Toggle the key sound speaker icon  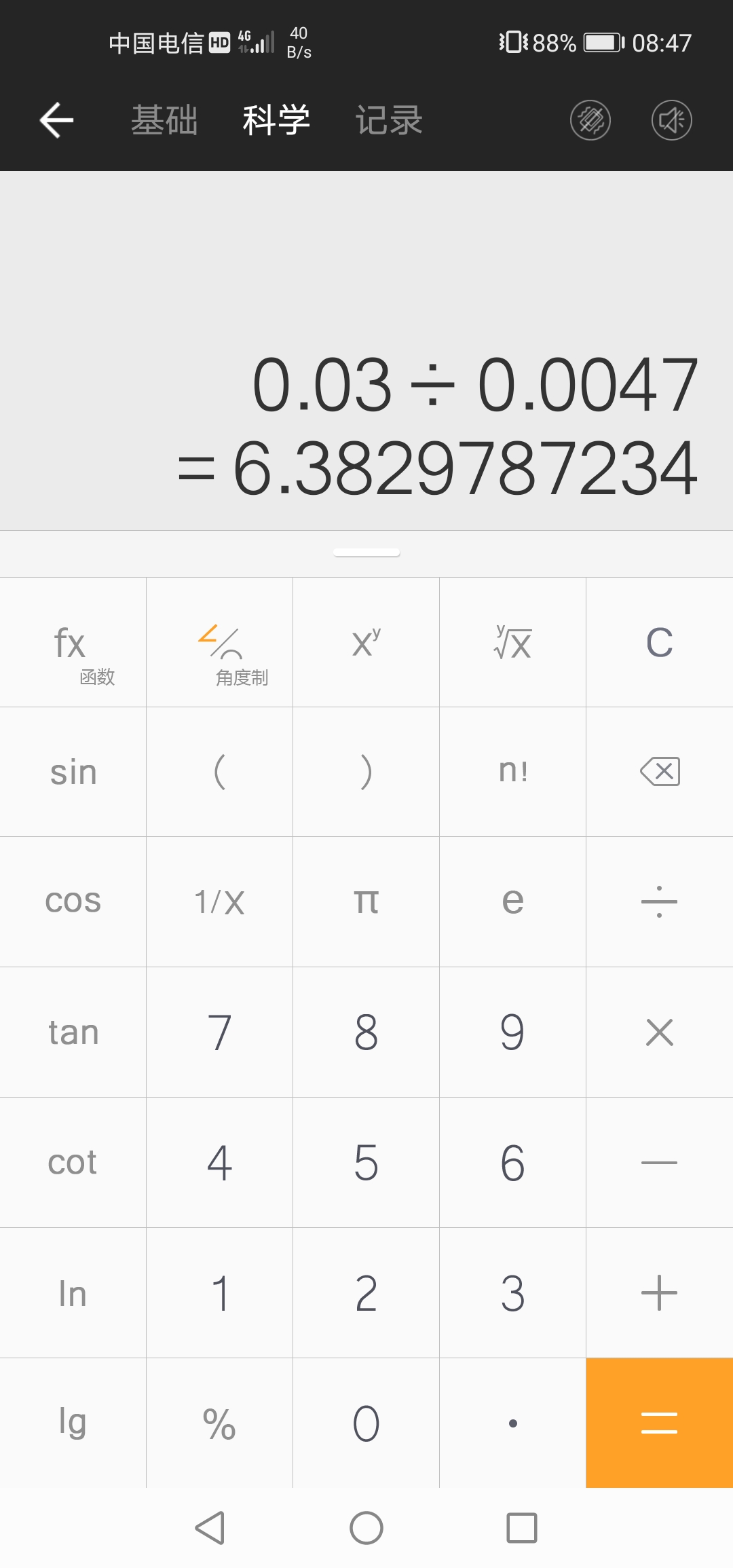pyautogui.click(x=672, y=120)
